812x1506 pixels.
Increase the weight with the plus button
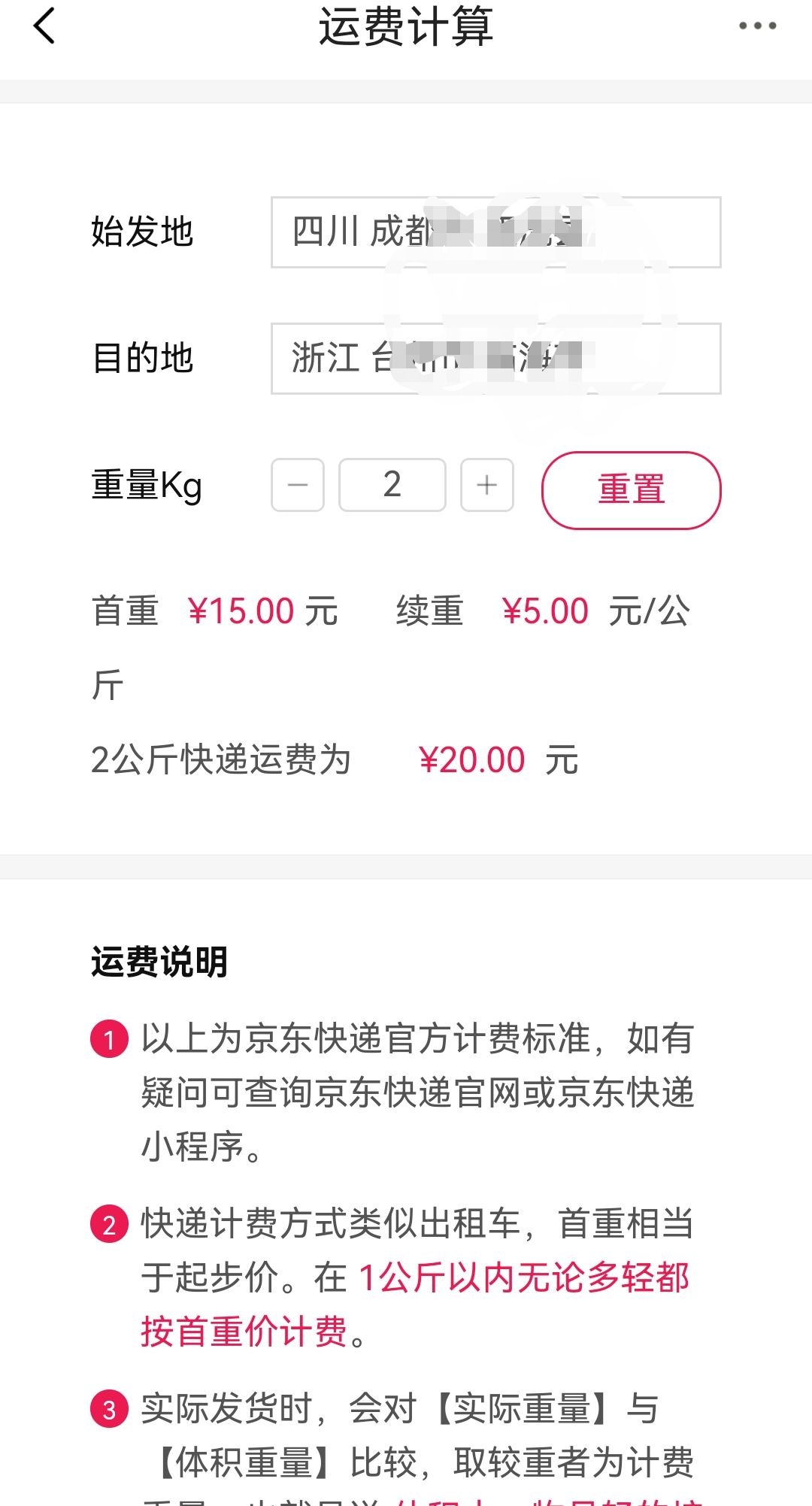487,485
